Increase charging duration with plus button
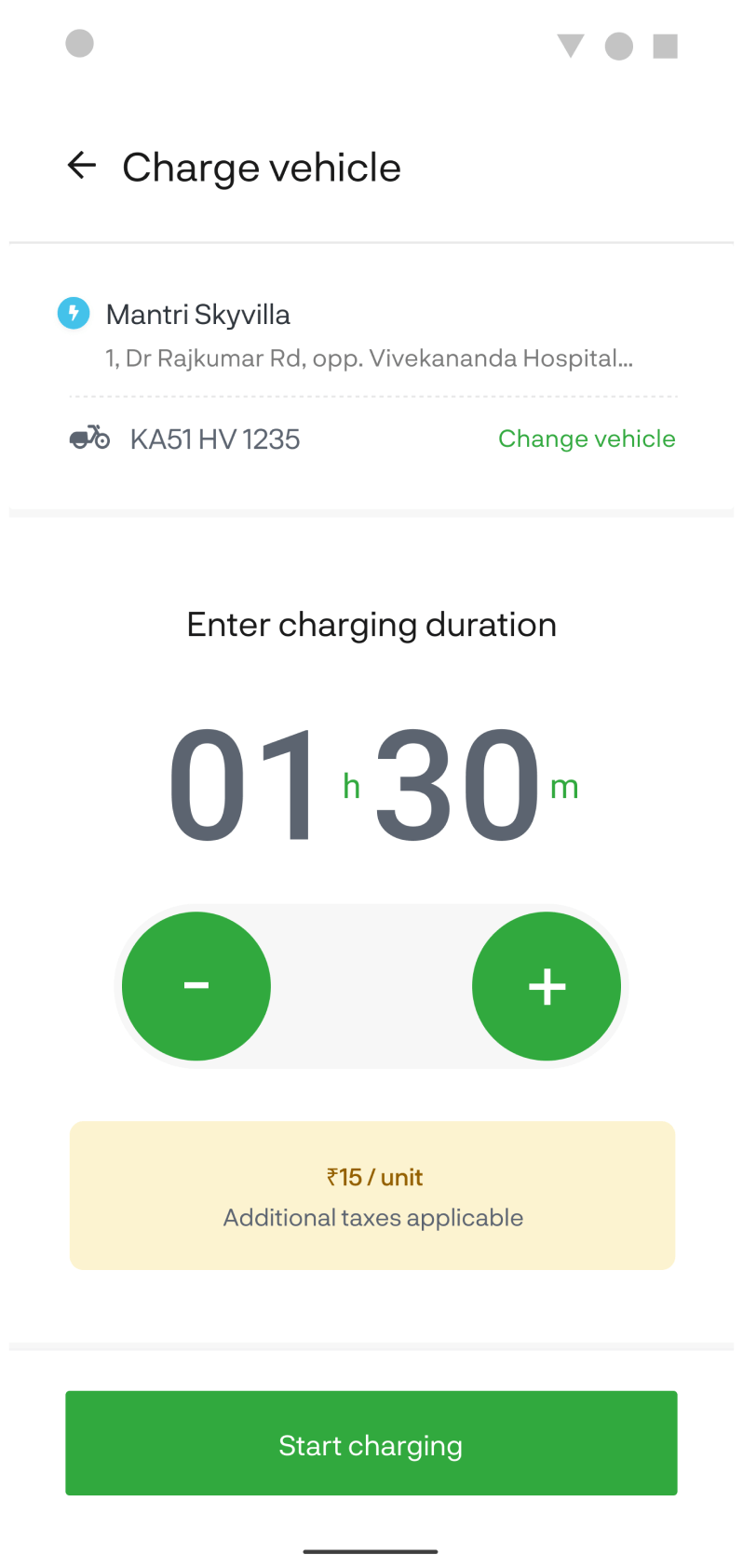The width and height of the screenshot is (743, 1568). click(x=547, y=986)
